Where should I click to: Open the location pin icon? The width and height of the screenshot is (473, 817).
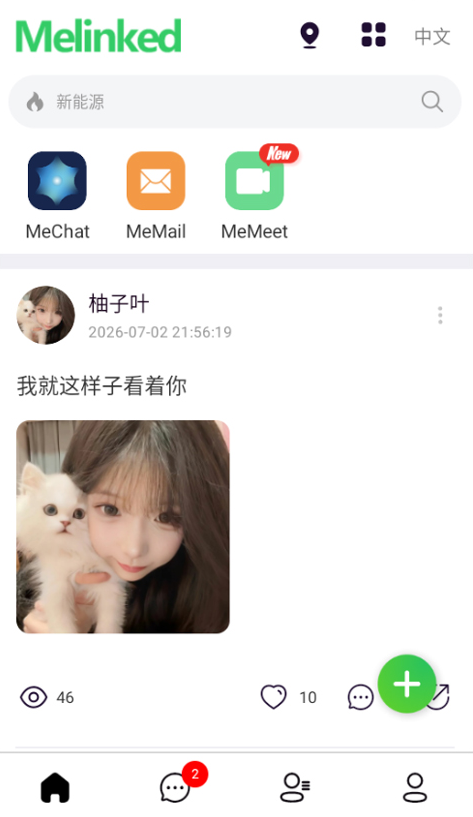point(309,35)
